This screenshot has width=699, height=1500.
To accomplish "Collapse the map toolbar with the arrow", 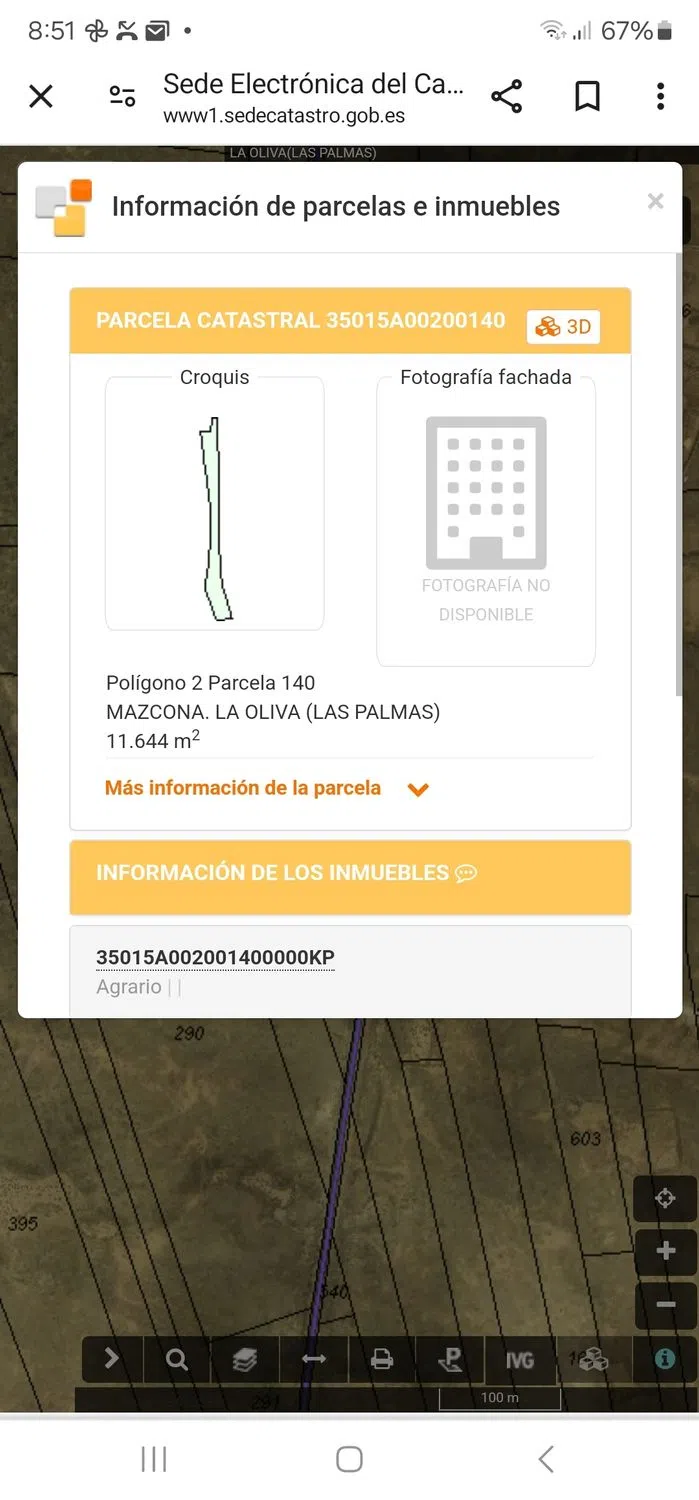I will pyautogui.click(x=112, y=1359).
